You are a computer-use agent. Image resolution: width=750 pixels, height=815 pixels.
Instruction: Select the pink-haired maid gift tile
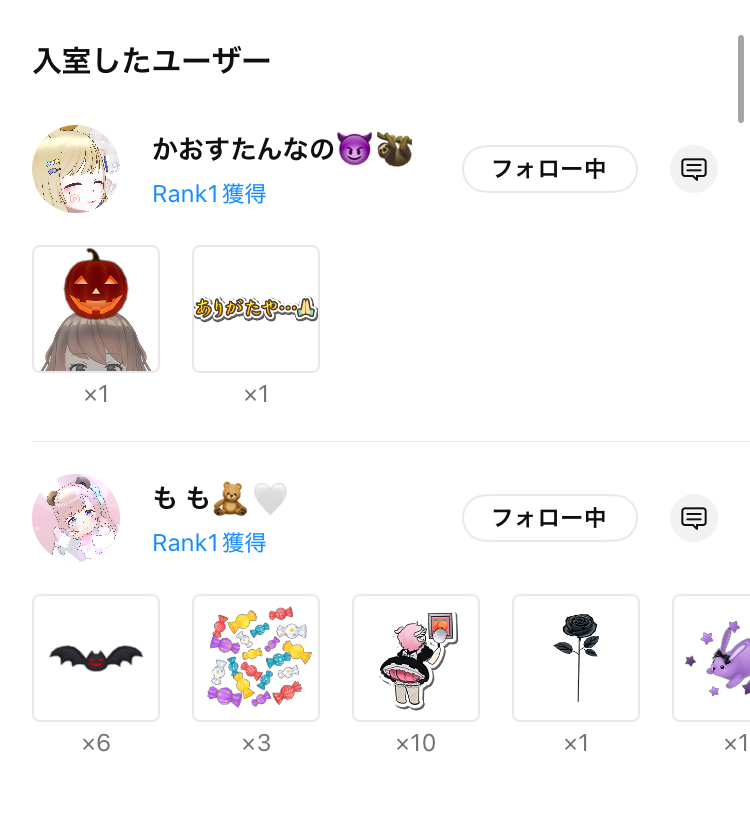click(x=416, y=658)
